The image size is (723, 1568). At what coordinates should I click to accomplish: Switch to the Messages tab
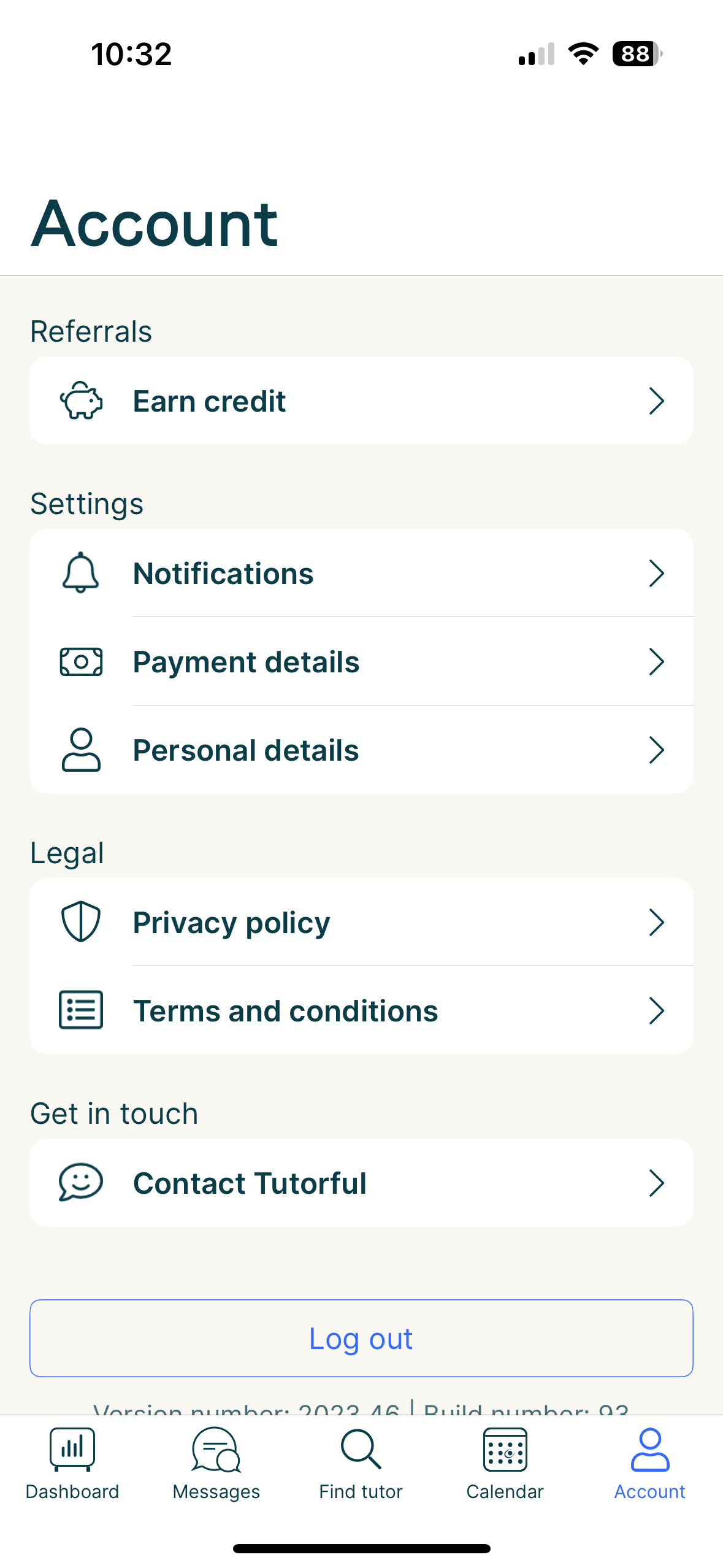[x=216, y=1464]
